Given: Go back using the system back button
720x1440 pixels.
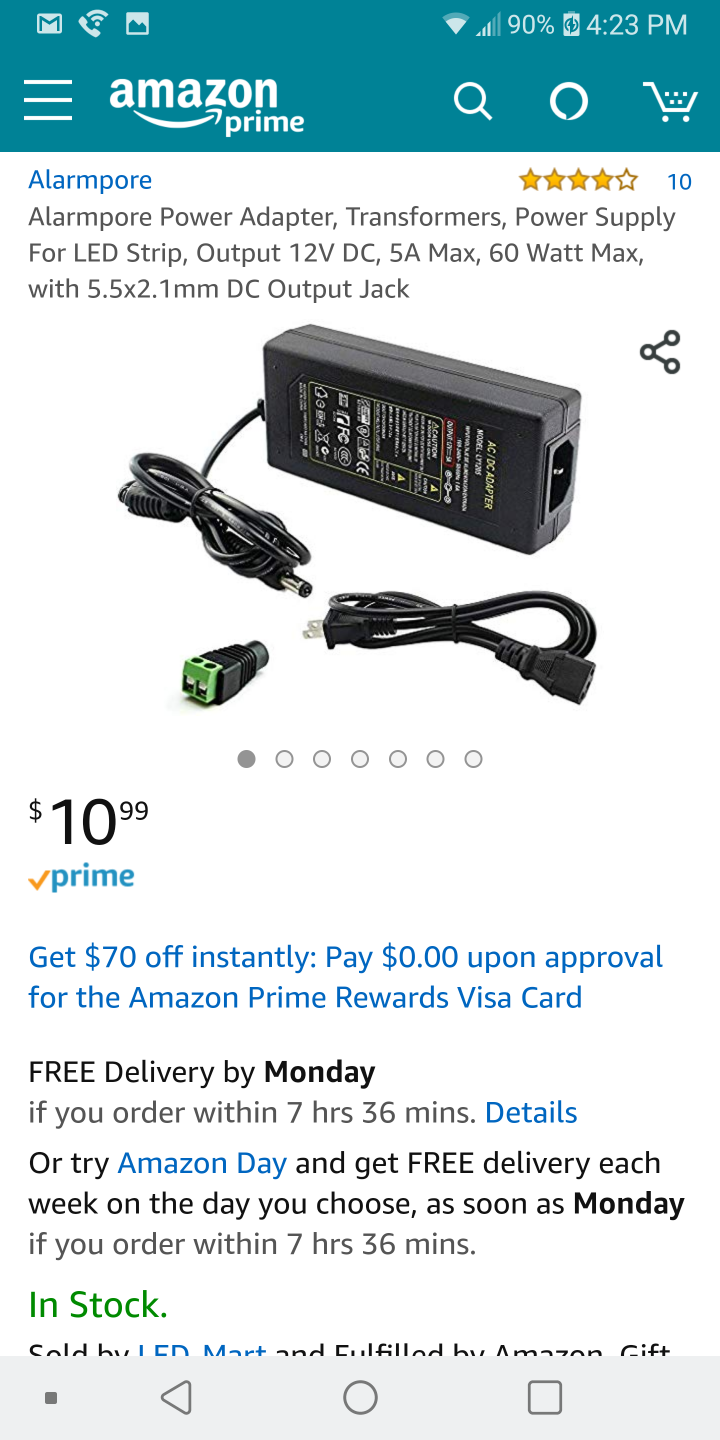Looking at the screenshot, I should 177,1397.
